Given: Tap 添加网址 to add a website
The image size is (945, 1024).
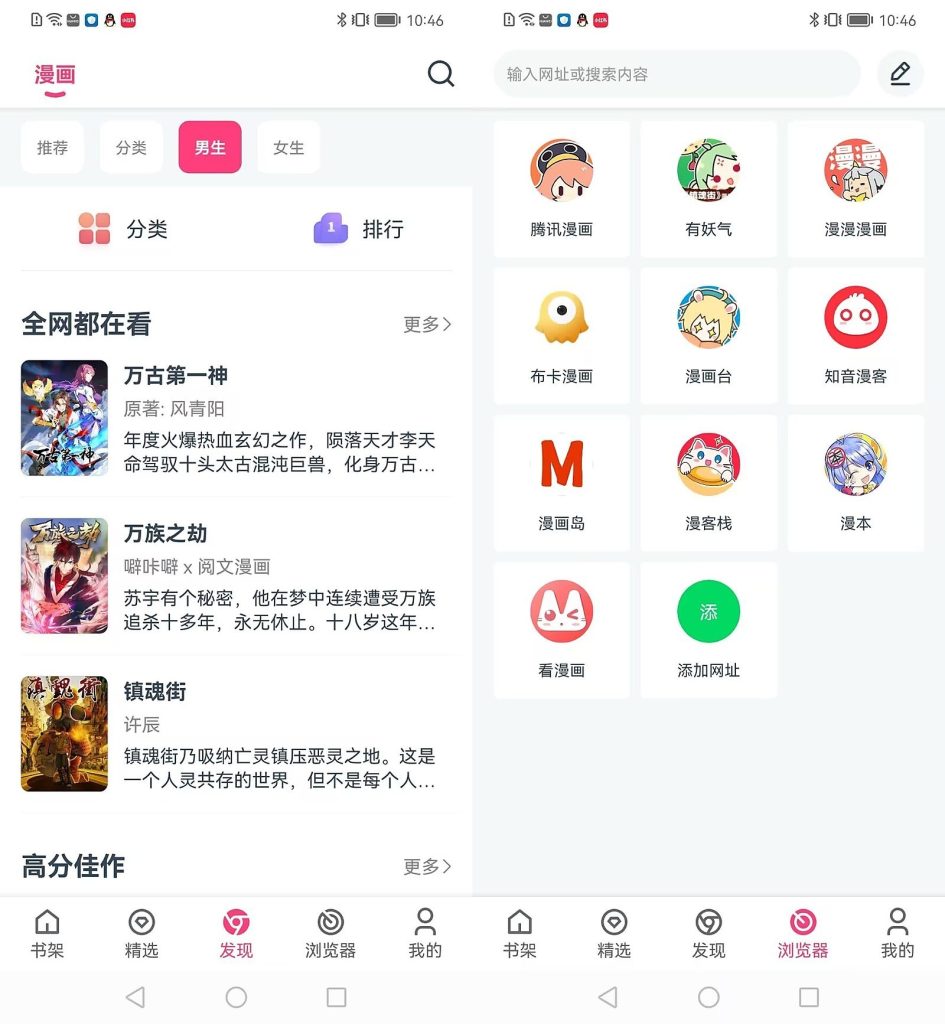Looking at the screenshot, I should (708, 630).
